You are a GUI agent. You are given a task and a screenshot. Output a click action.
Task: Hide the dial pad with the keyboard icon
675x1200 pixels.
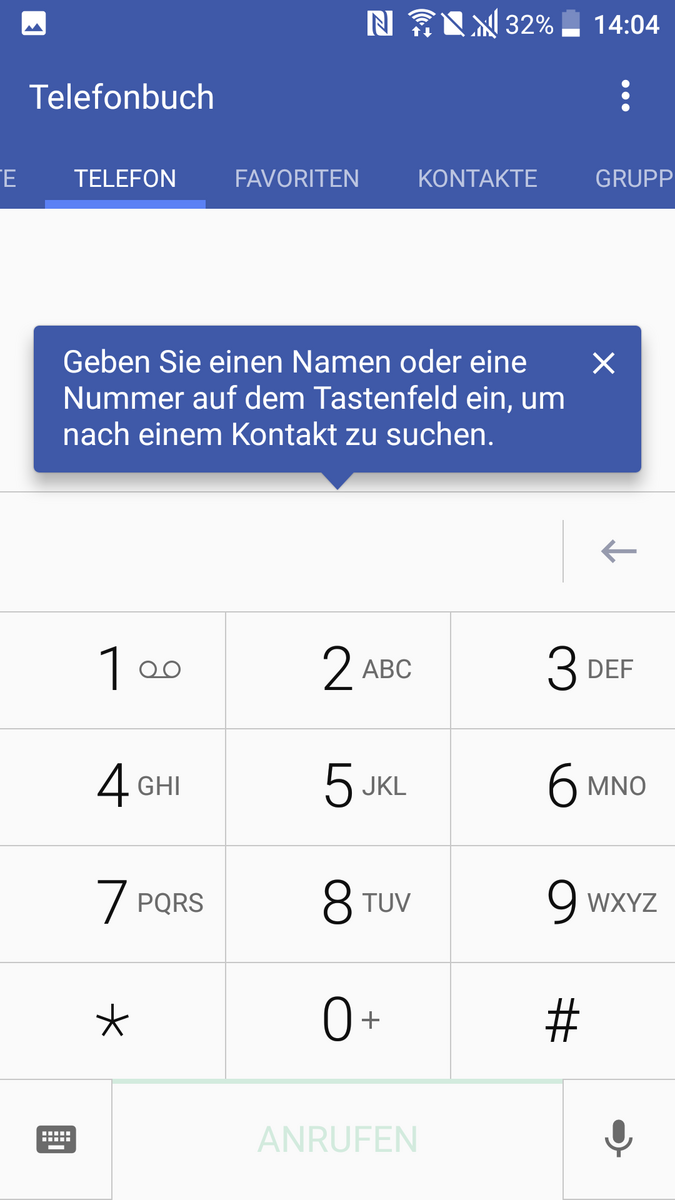56,1139
